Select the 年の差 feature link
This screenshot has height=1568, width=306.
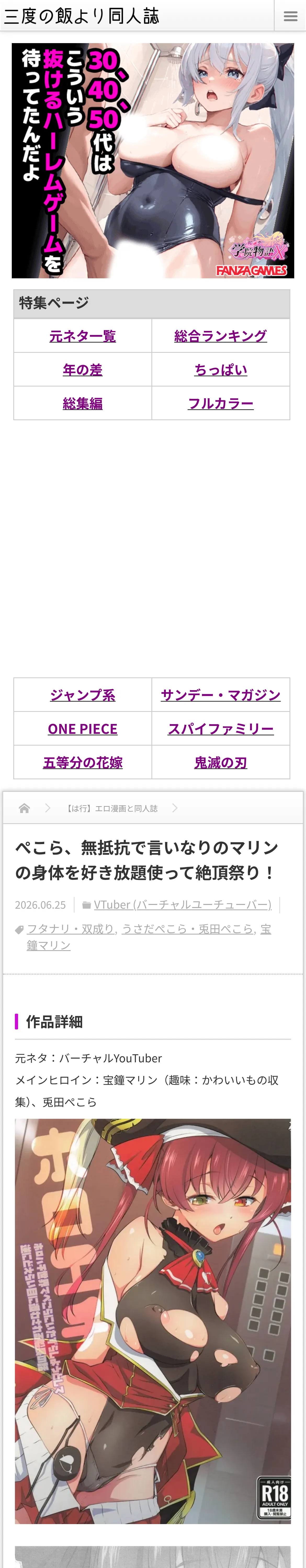[83, 370]
